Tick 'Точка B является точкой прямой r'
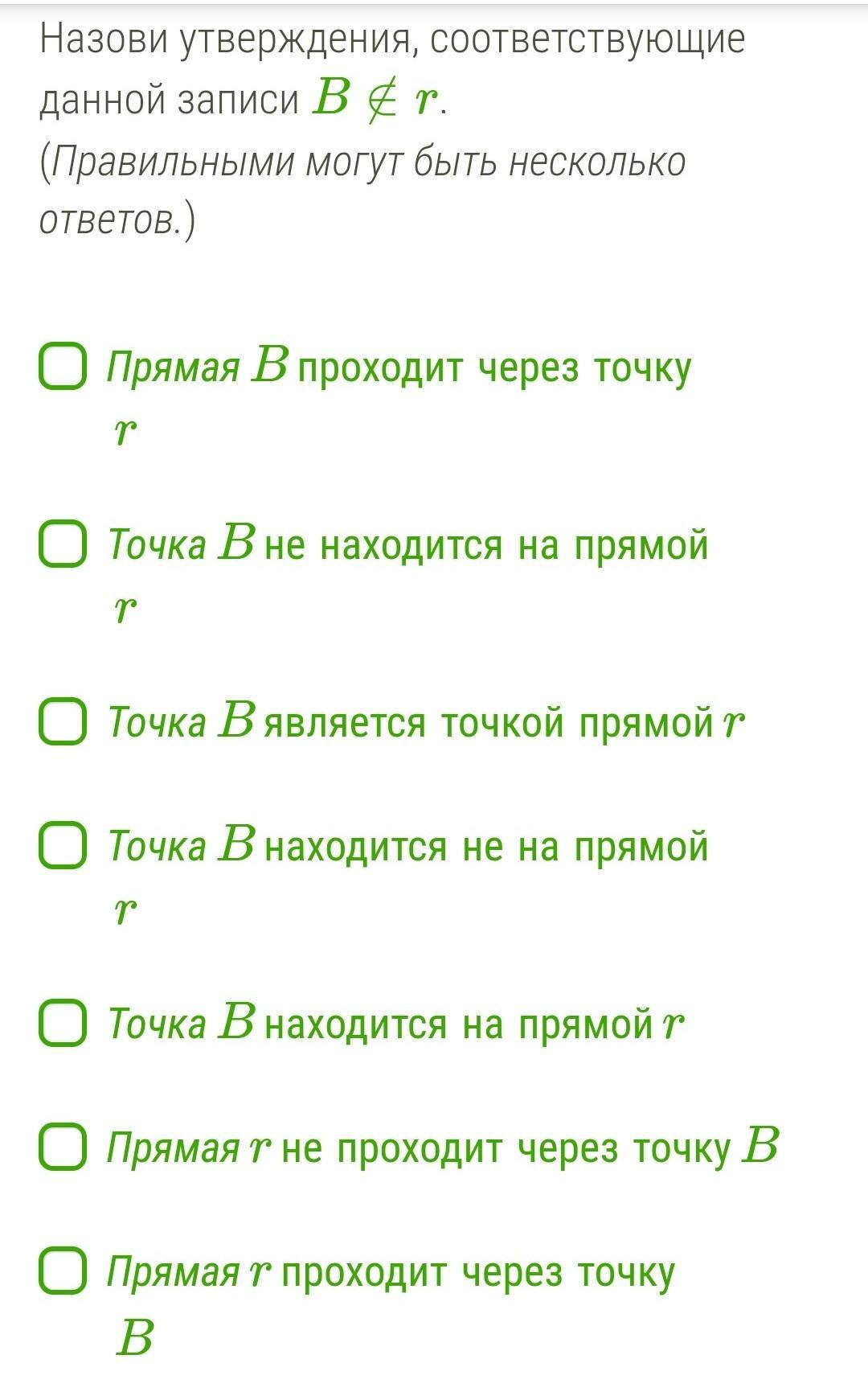This screenshot has height=1400, width=868. [x=62, y=721]
